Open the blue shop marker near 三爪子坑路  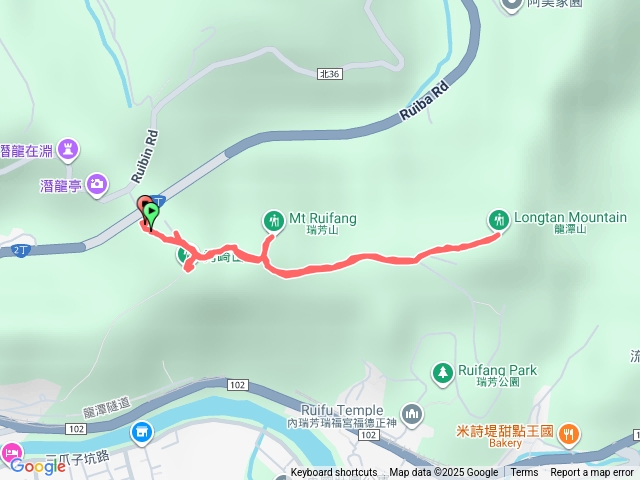(142, 432)
